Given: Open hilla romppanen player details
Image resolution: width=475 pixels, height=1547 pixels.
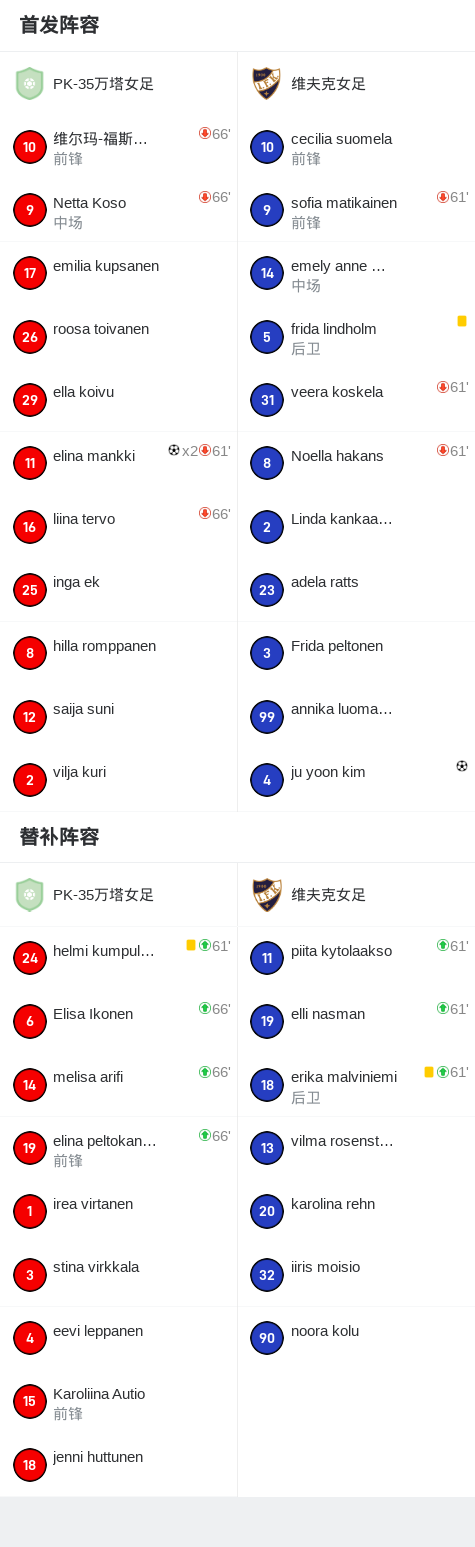Looking at the screenshot, I should click(118, 653).
